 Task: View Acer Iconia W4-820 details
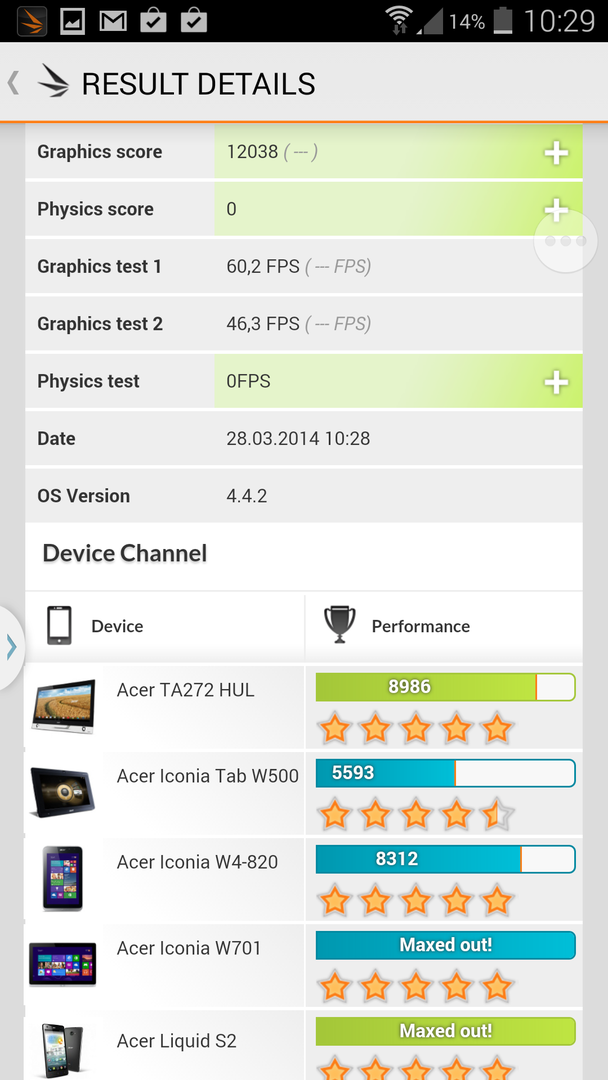point(197,862)
